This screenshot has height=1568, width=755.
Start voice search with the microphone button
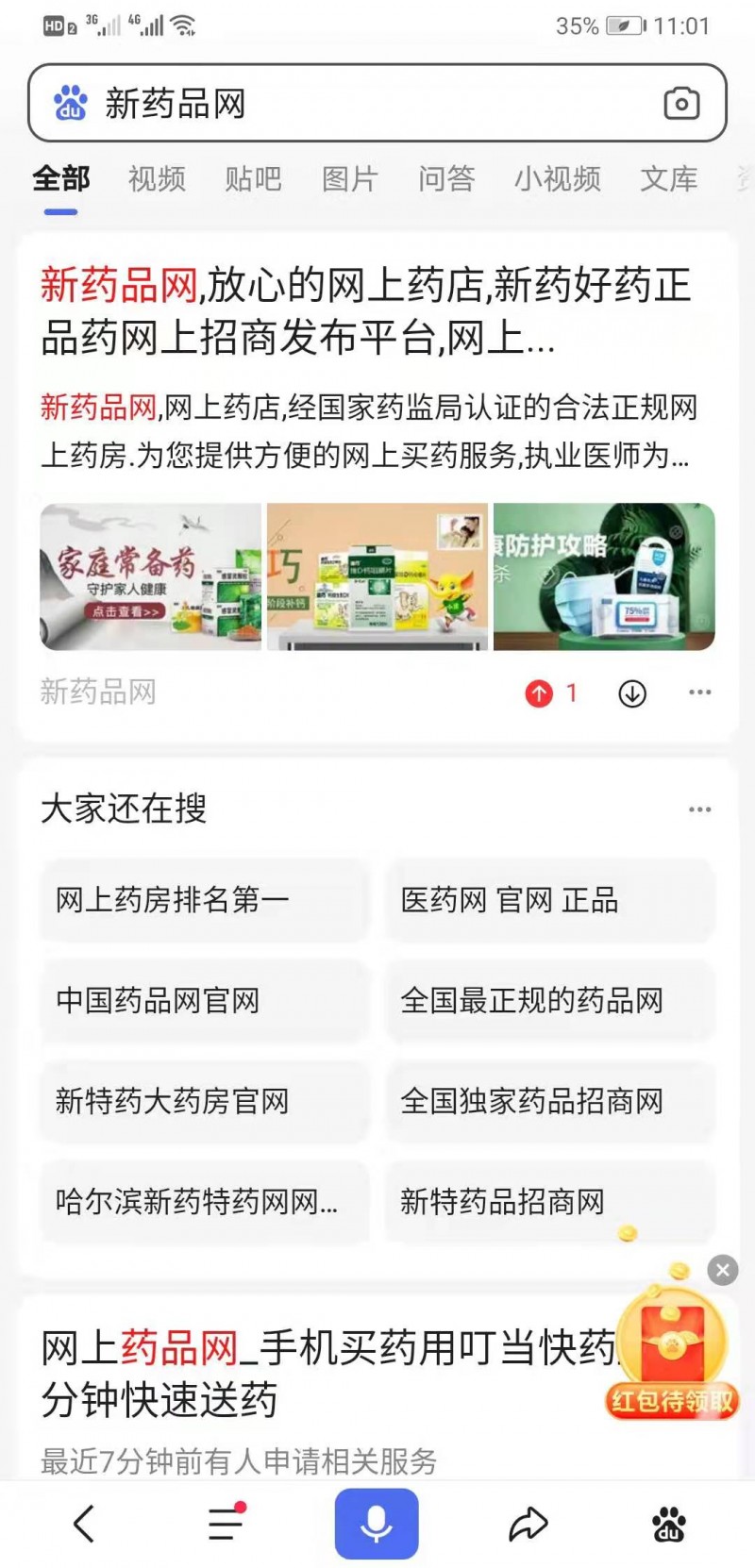[x=377, y=1523]
